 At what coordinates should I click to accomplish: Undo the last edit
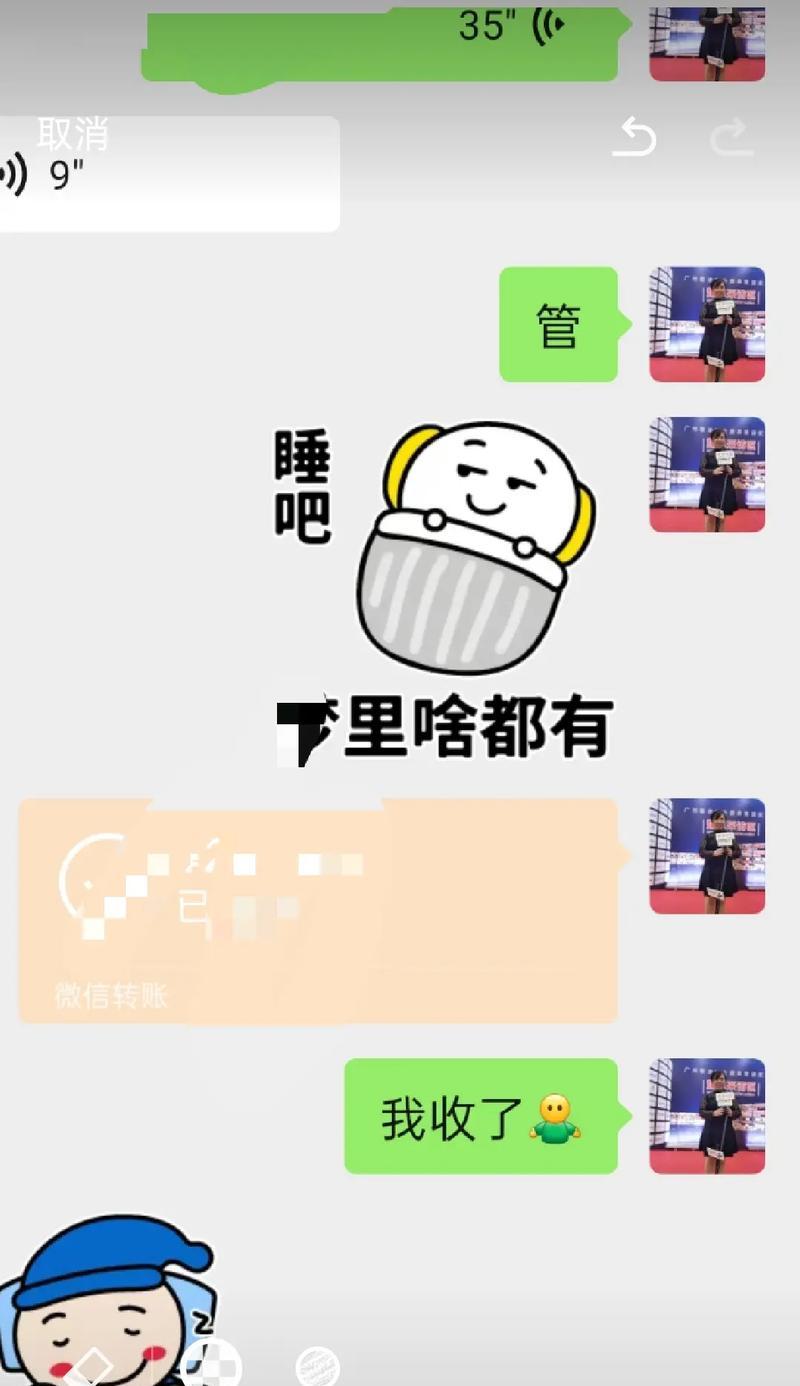(x=634, y=137)
